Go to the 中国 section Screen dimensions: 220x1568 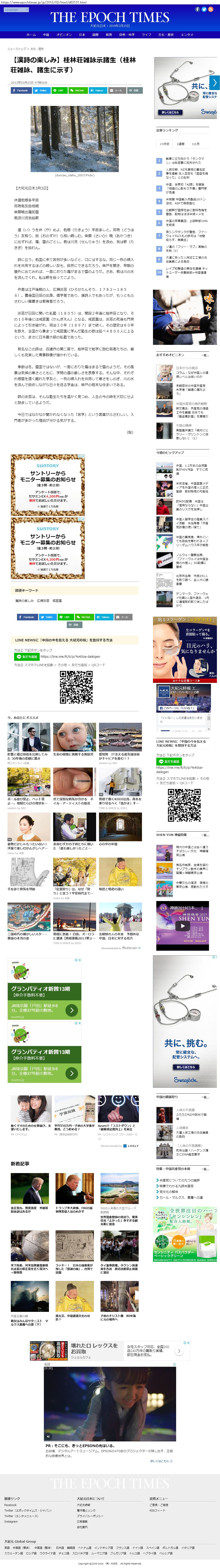click(46, 35)
